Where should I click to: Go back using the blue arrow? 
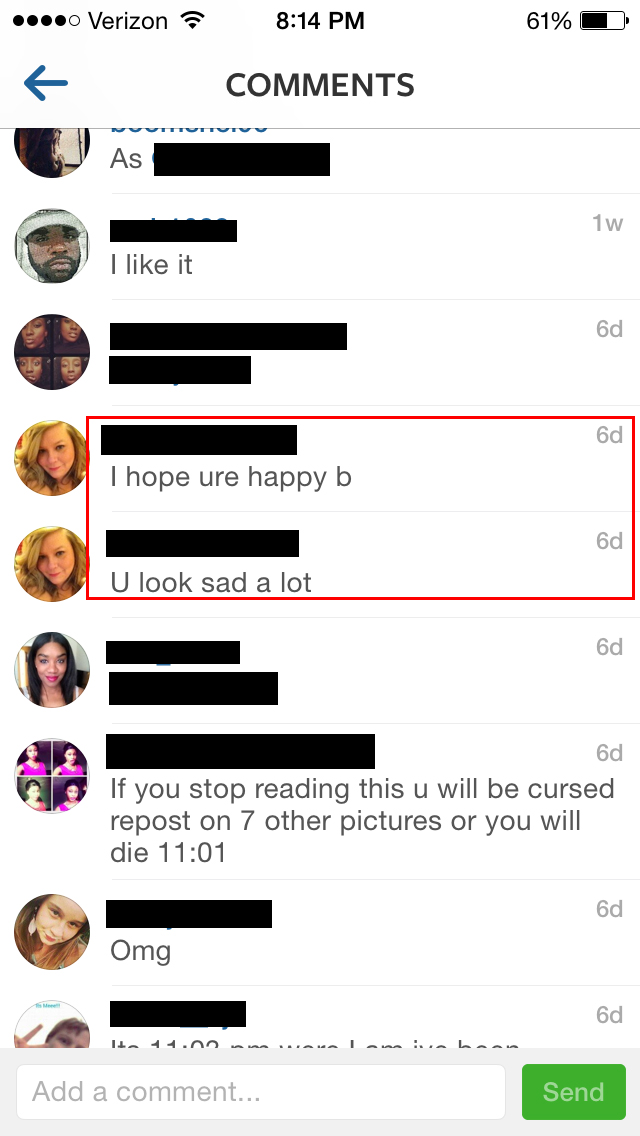pyautogui.click(x=46, y=84)
